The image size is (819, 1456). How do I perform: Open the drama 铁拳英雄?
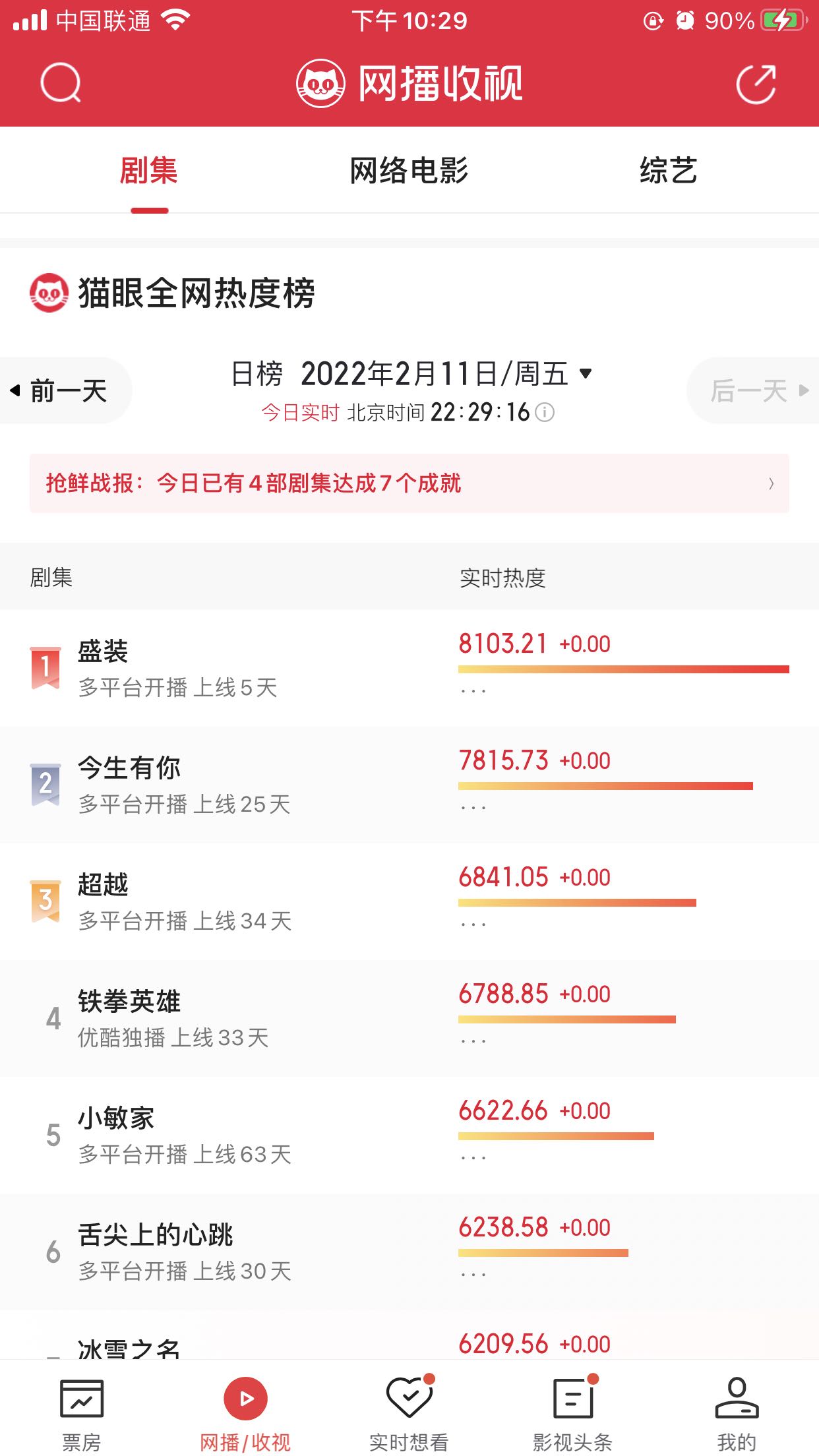point(409,1018)
